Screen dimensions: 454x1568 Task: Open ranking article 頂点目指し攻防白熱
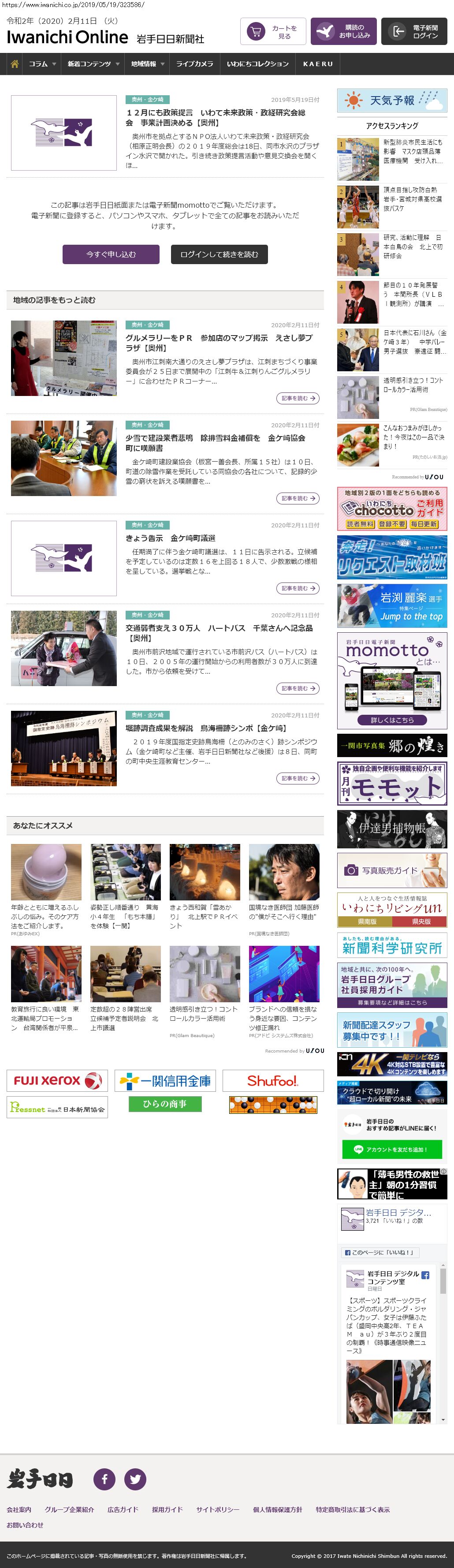(413, 198)
